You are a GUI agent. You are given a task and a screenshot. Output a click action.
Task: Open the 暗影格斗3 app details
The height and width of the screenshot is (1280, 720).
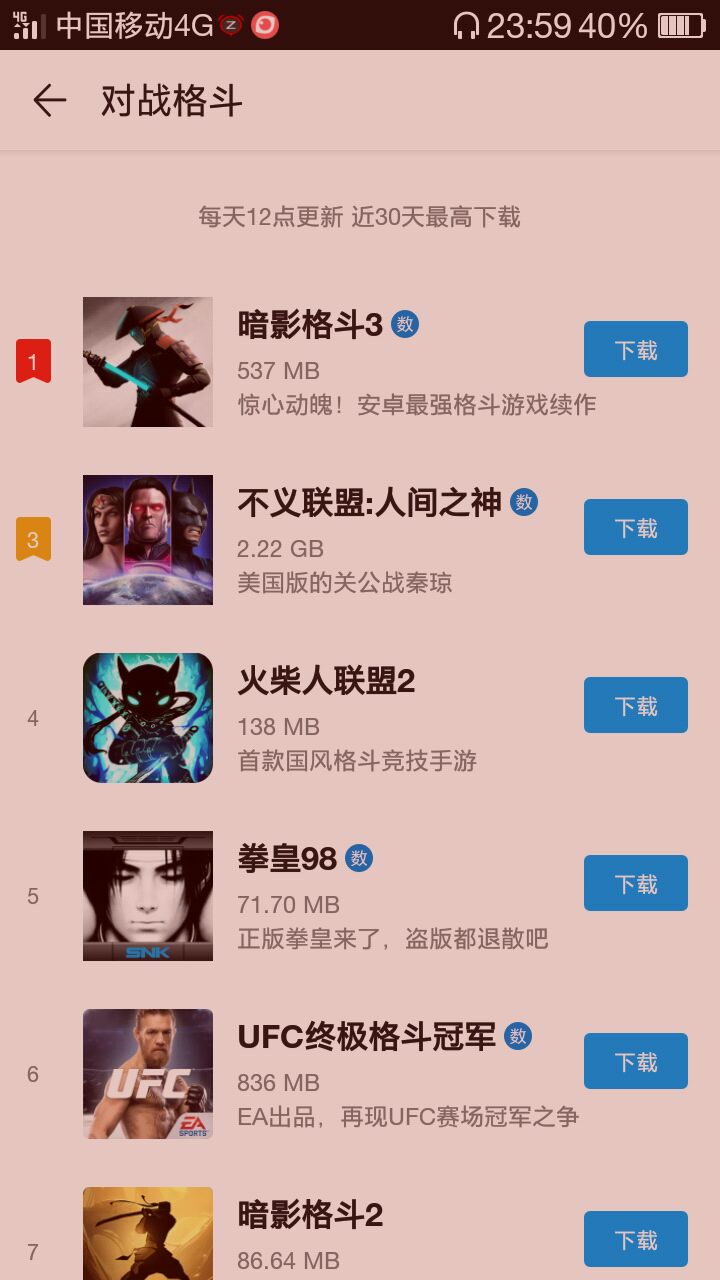310,325
